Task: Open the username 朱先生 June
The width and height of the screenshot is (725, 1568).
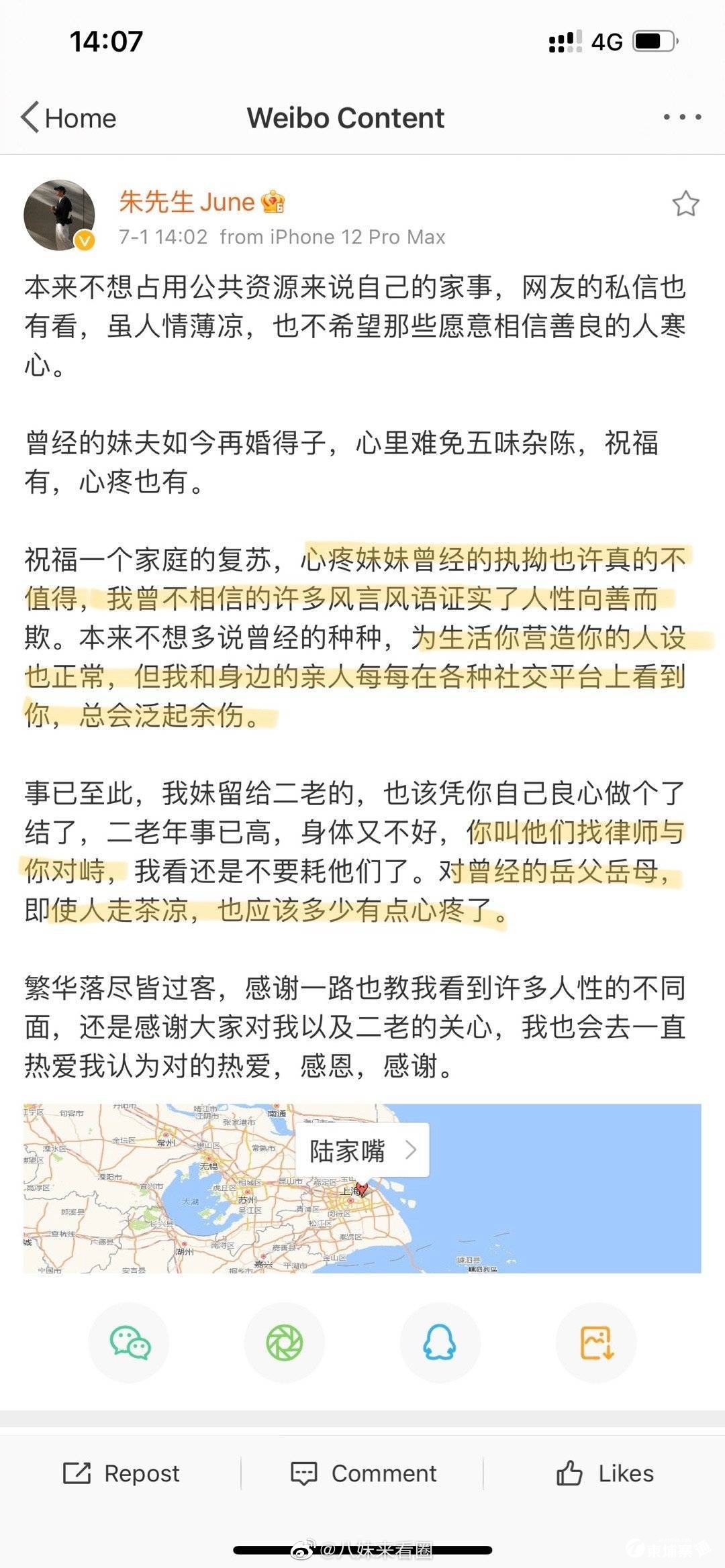Action: tap(187, 202)
